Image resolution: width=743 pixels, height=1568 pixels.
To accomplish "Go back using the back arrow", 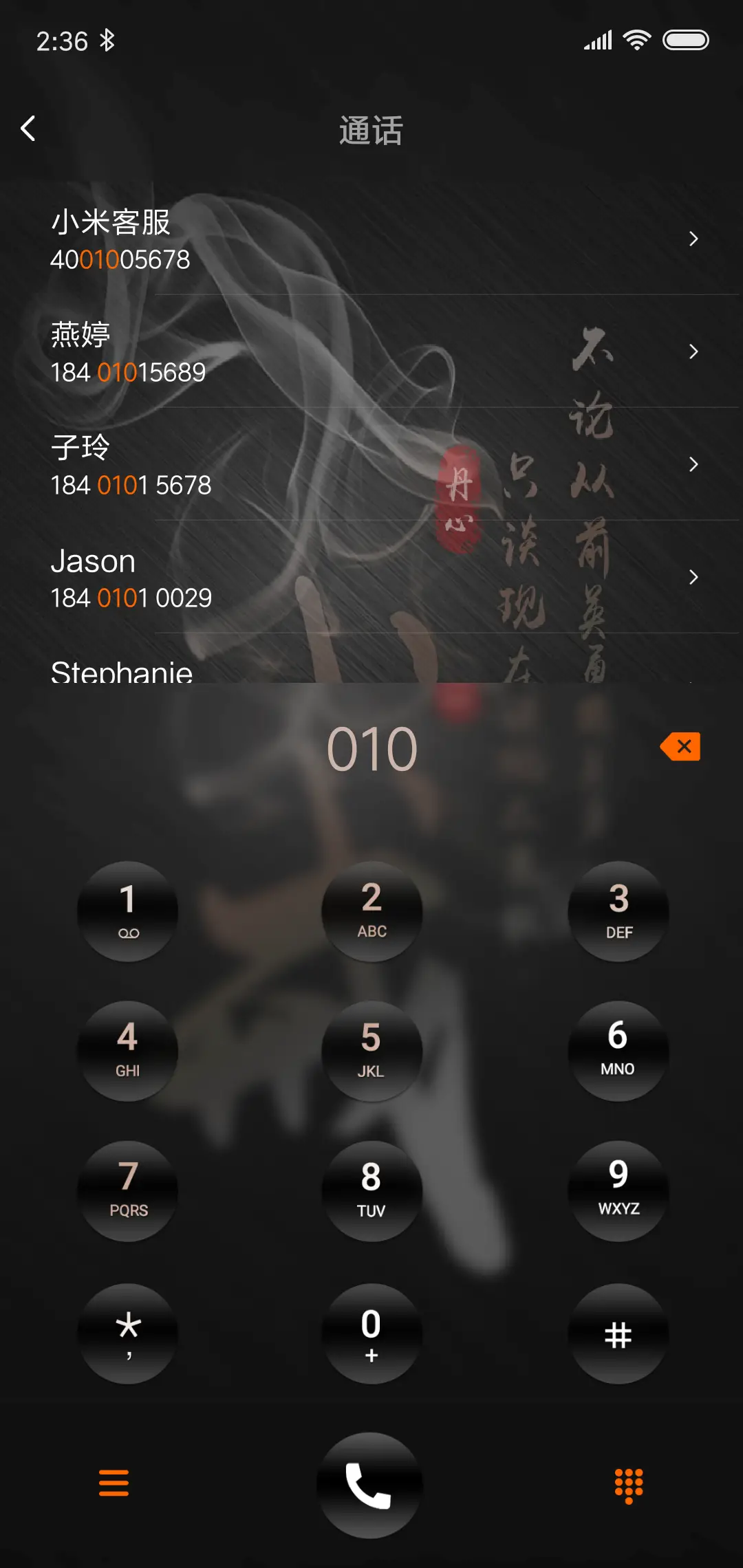I will [29, 129].
